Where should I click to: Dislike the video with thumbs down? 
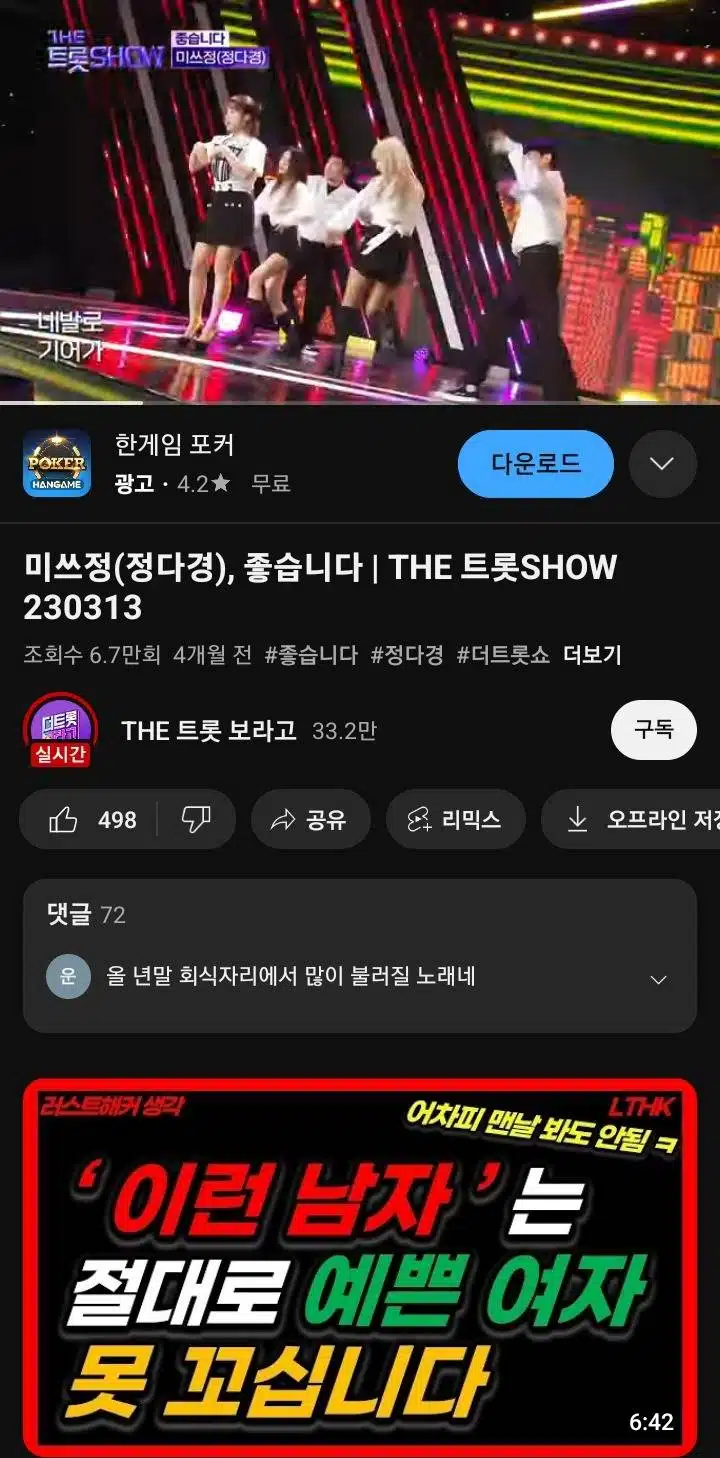(x=196, y=820)
